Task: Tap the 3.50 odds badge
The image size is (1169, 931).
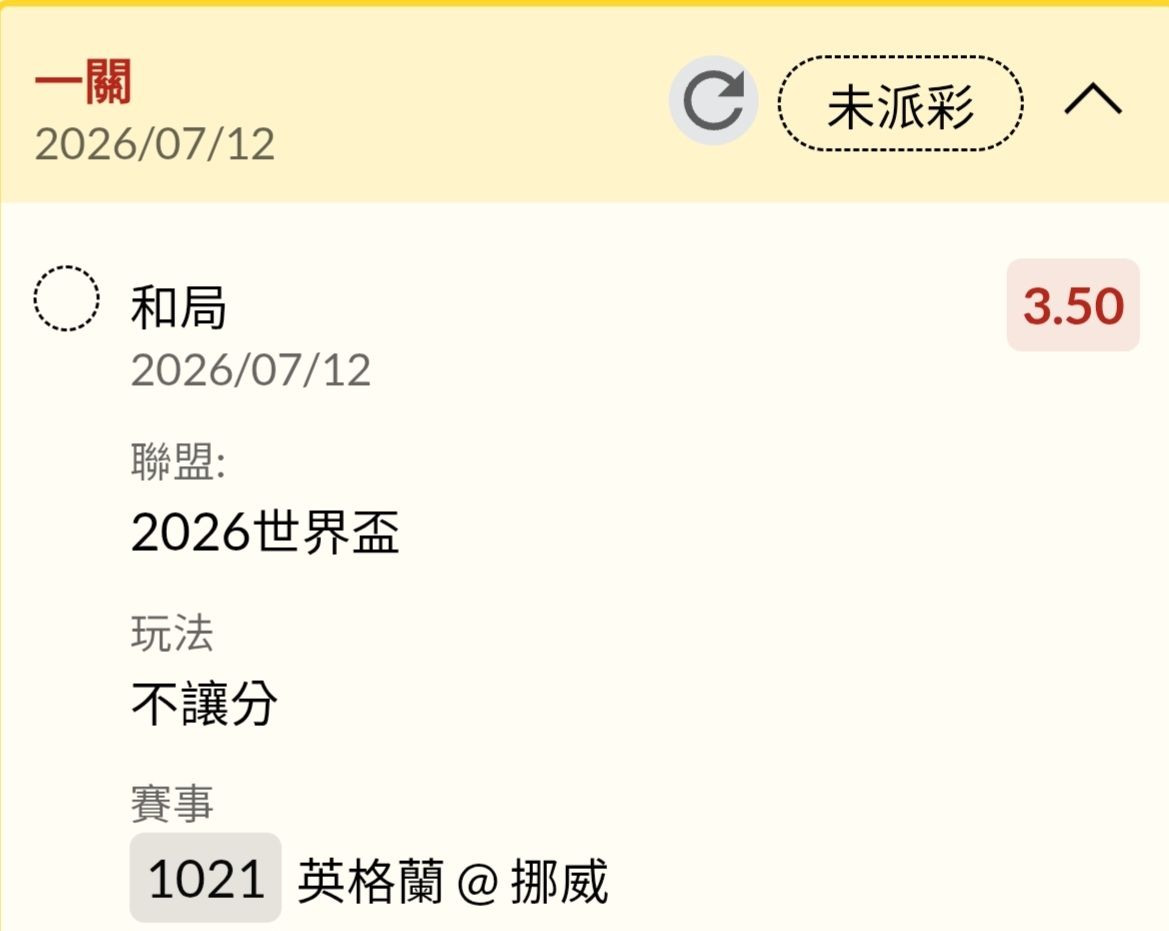Action: 1073,305
